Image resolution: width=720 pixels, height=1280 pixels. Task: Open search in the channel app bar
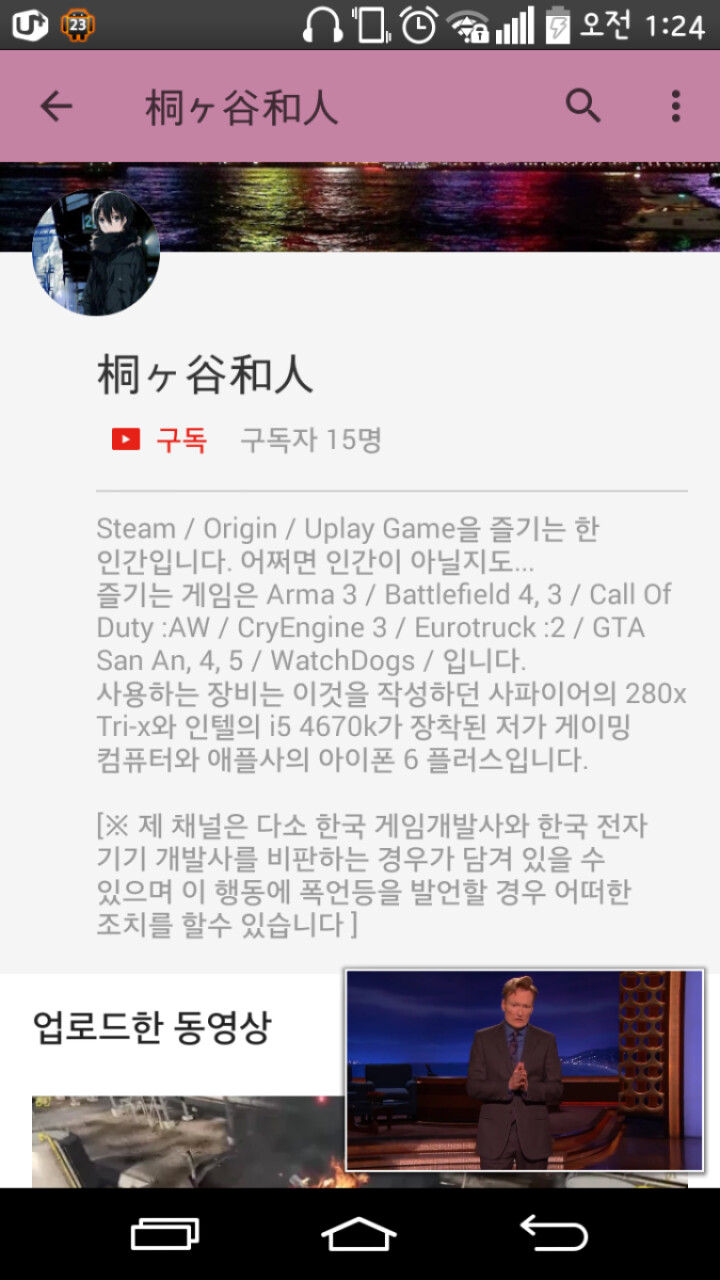[x=583, y=105]
